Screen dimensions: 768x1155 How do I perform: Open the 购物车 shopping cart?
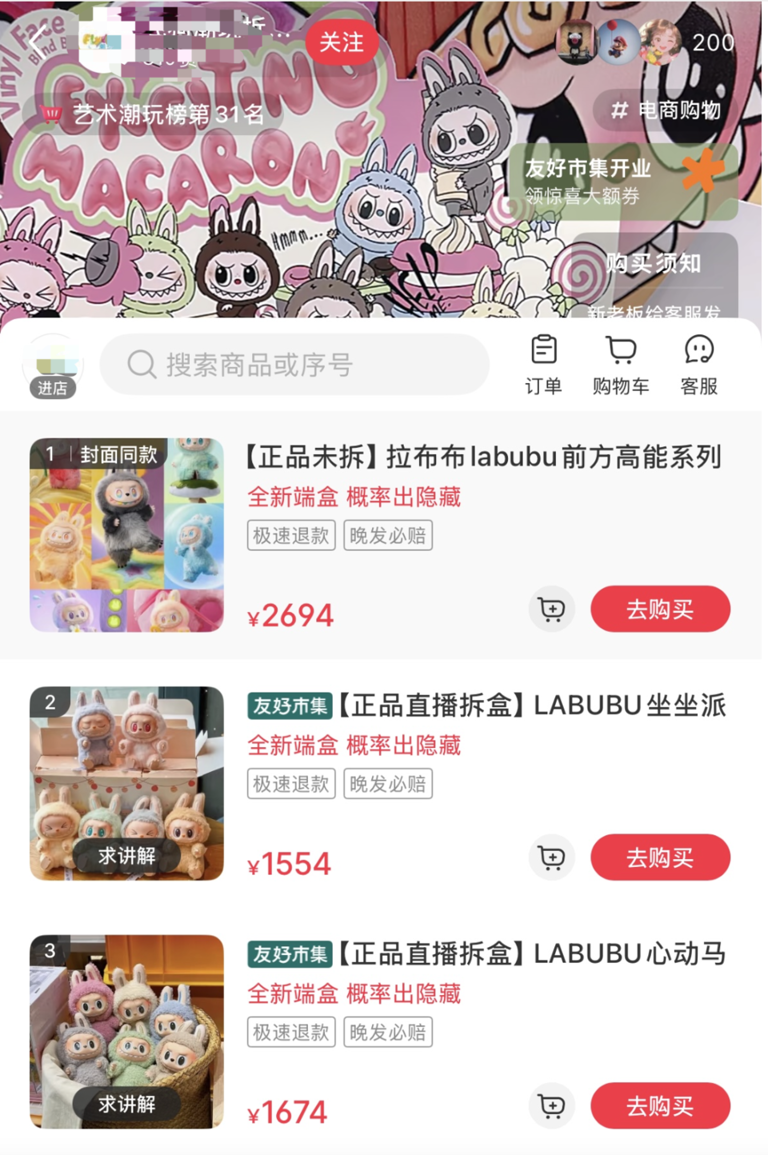click(x=621, y=362)
